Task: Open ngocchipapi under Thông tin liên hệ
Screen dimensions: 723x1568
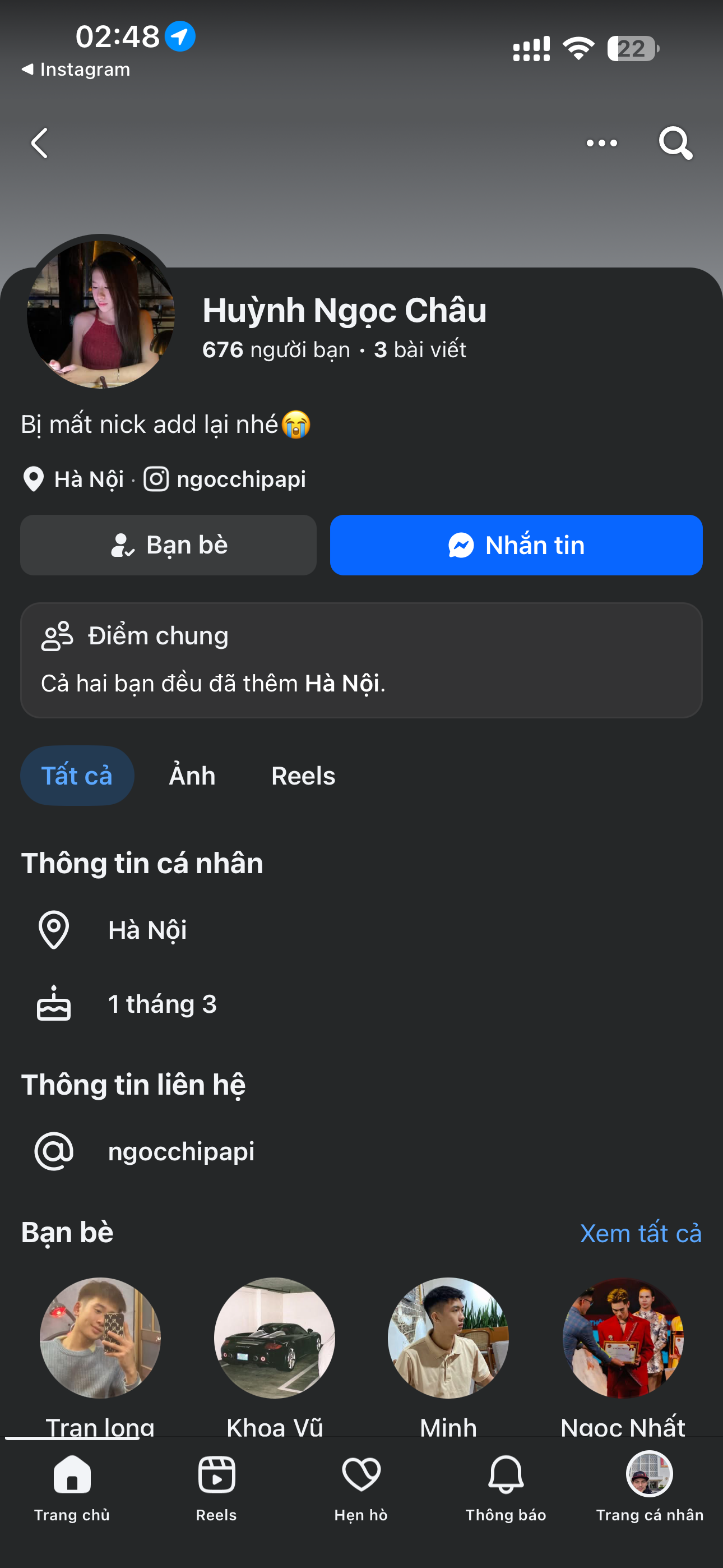Action: (x=180, y=1151)
